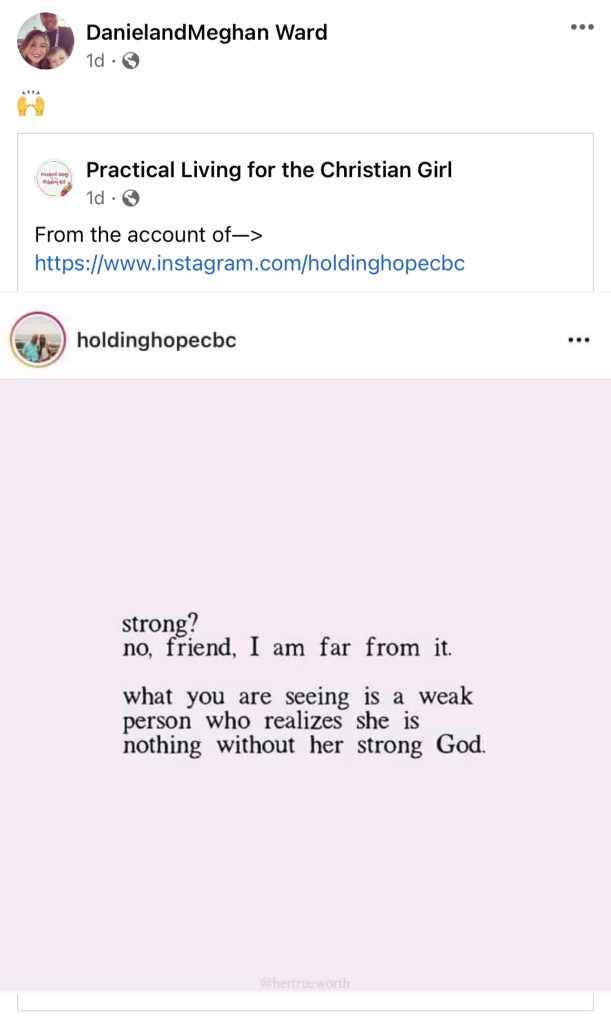Image resolution: width=611 pixels, height=1024 pixels.
Task: Open Practical Living for the Christian Girl page avatar
Action: coord(55,181)
